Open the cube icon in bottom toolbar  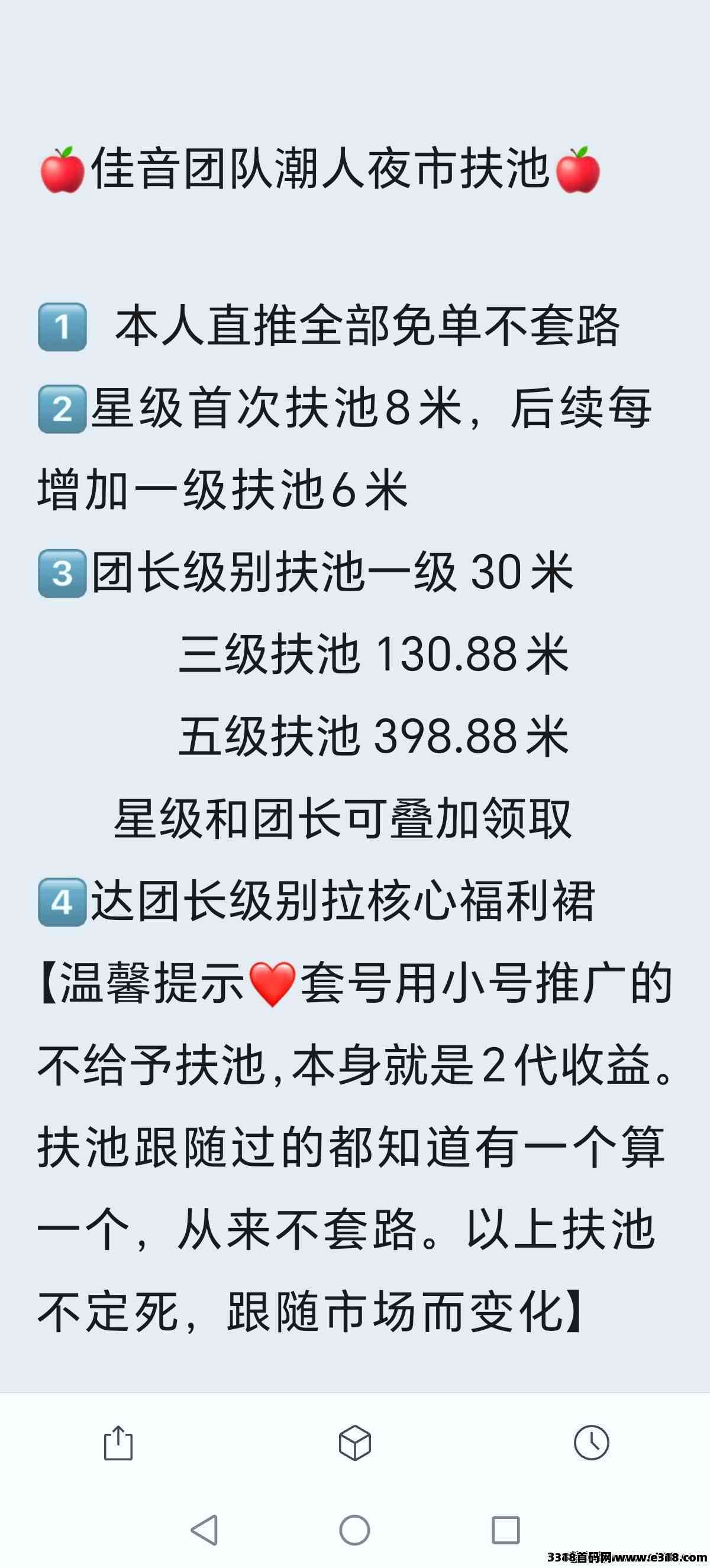(354, 1443)
